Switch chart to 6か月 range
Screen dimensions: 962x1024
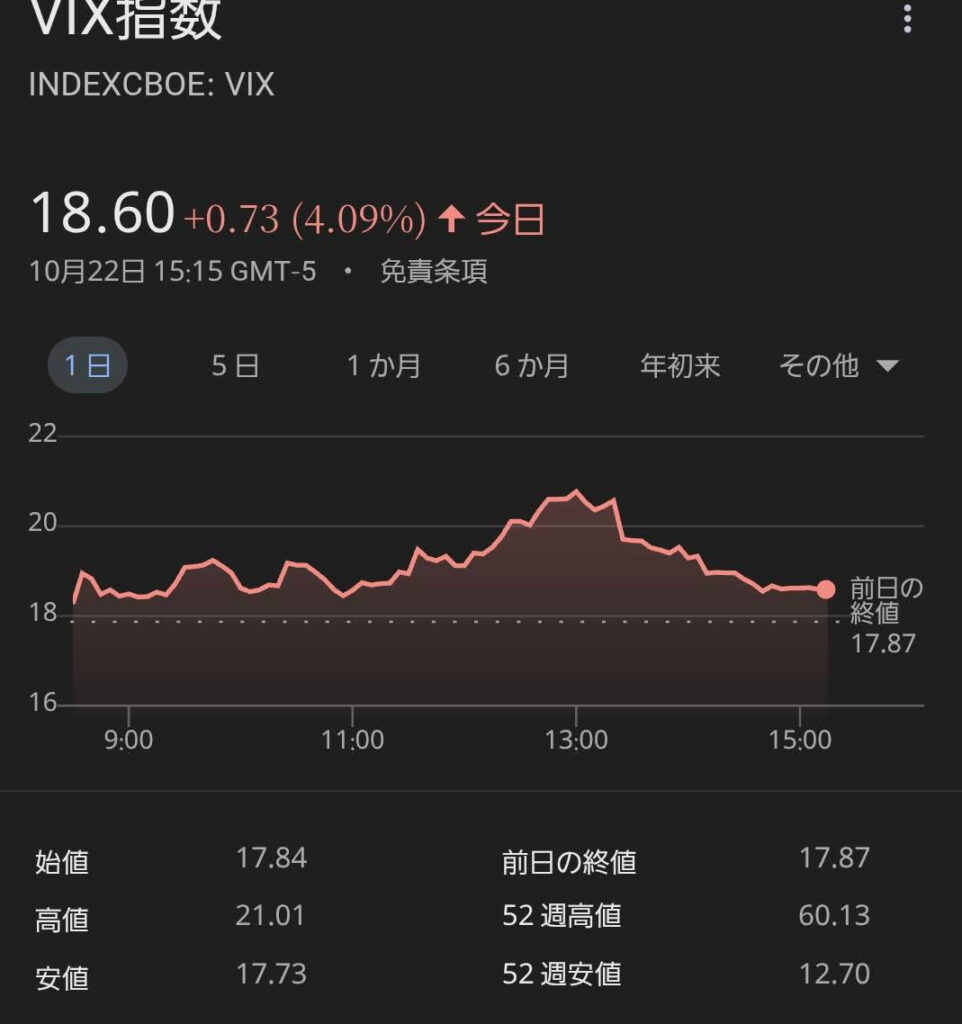pos(532,366)
